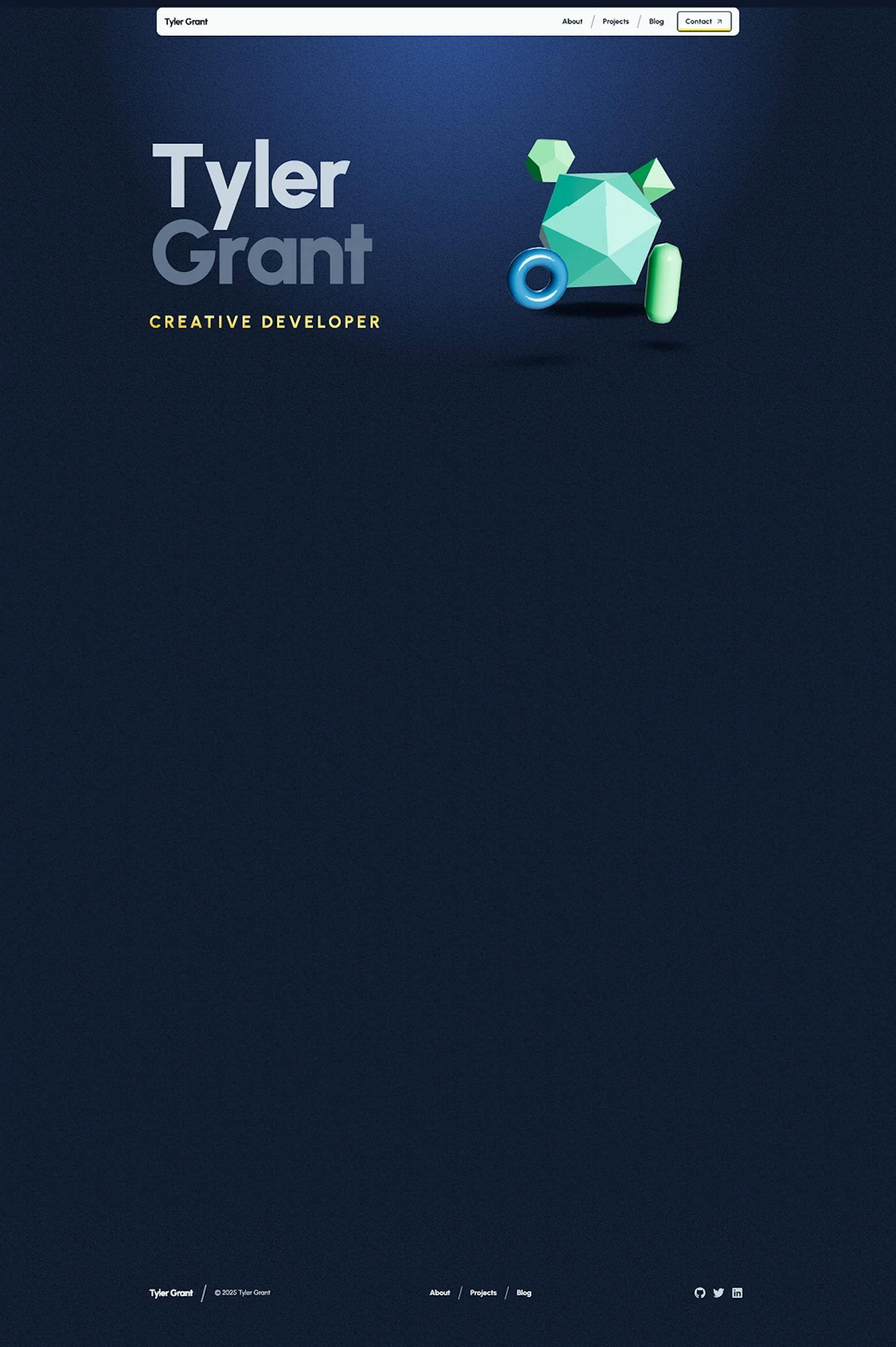Open the GitHub profile icon

[700, 1293]
